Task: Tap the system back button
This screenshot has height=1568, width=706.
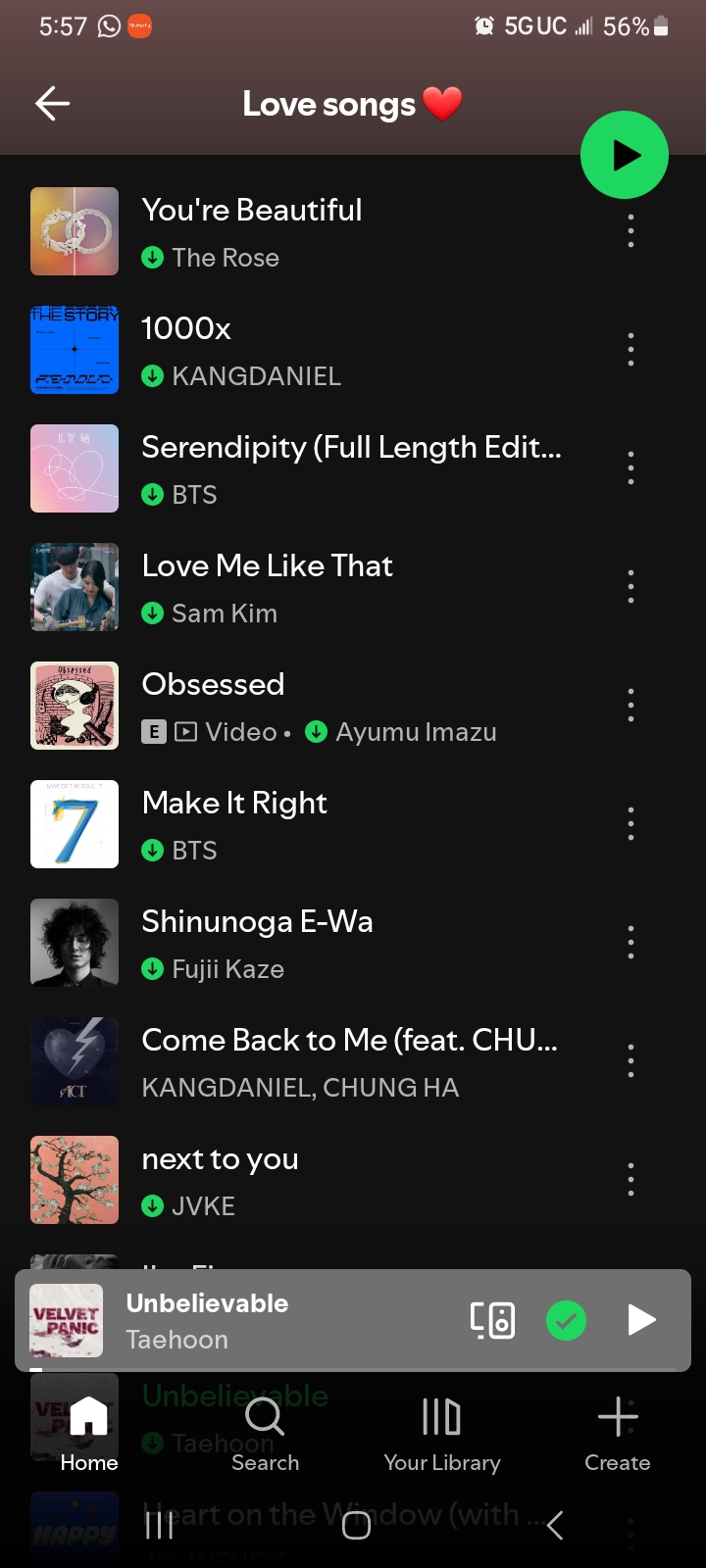Action: (x=555, y=1525)
